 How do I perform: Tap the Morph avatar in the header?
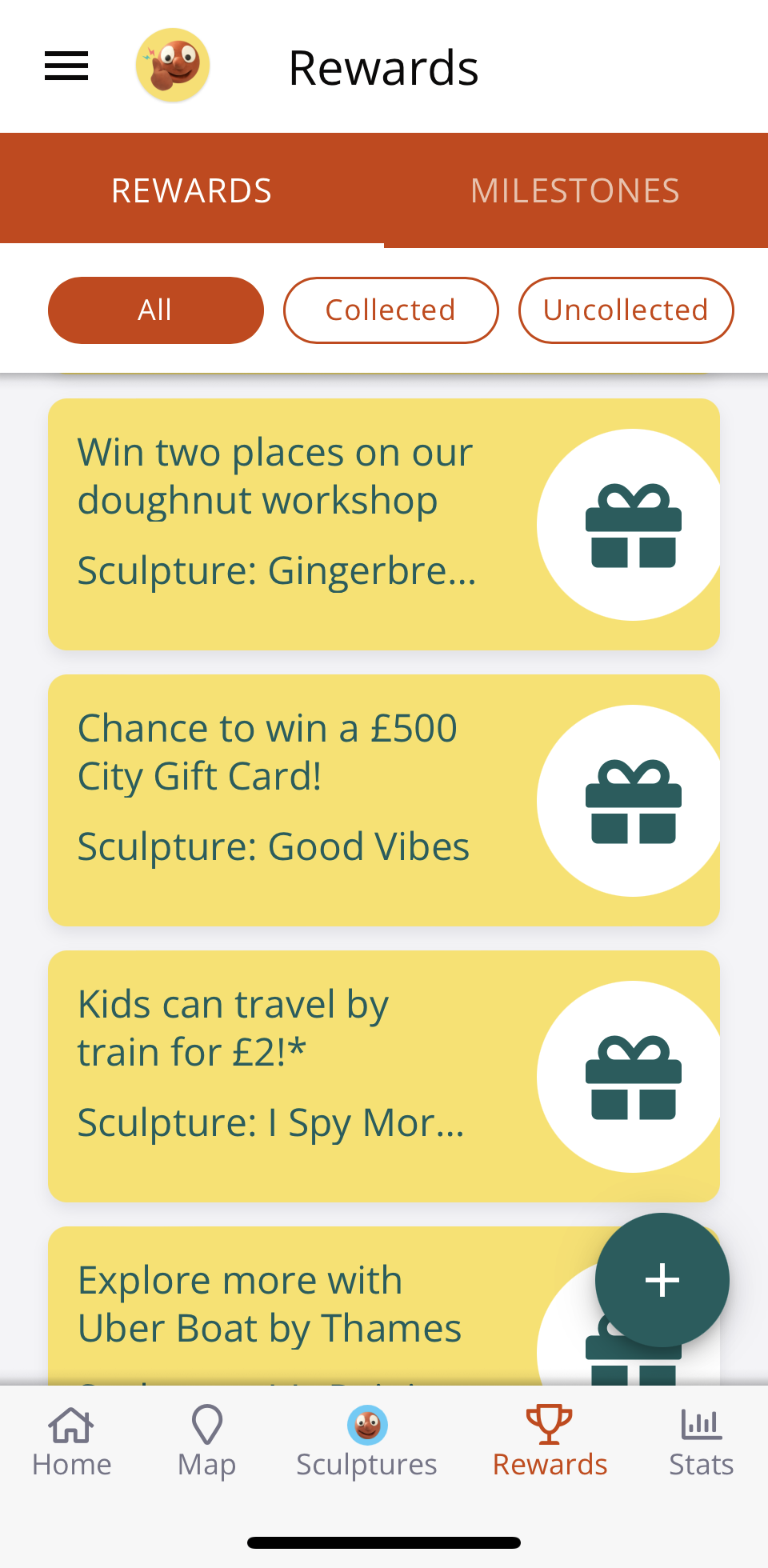pyautogui.click(x=173, y=64)
